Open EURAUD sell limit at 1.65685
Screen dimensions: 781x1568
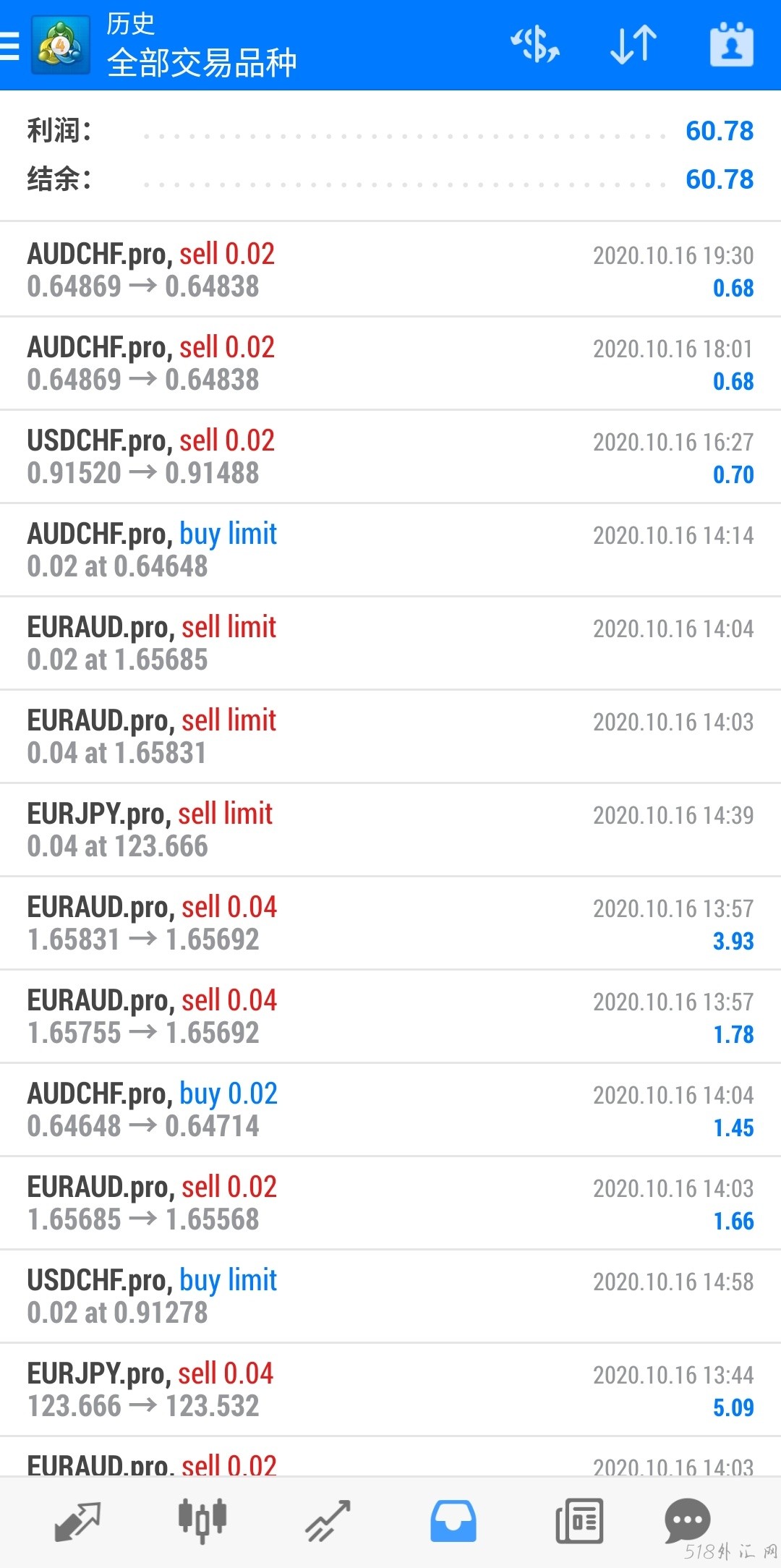coord(390,643)
